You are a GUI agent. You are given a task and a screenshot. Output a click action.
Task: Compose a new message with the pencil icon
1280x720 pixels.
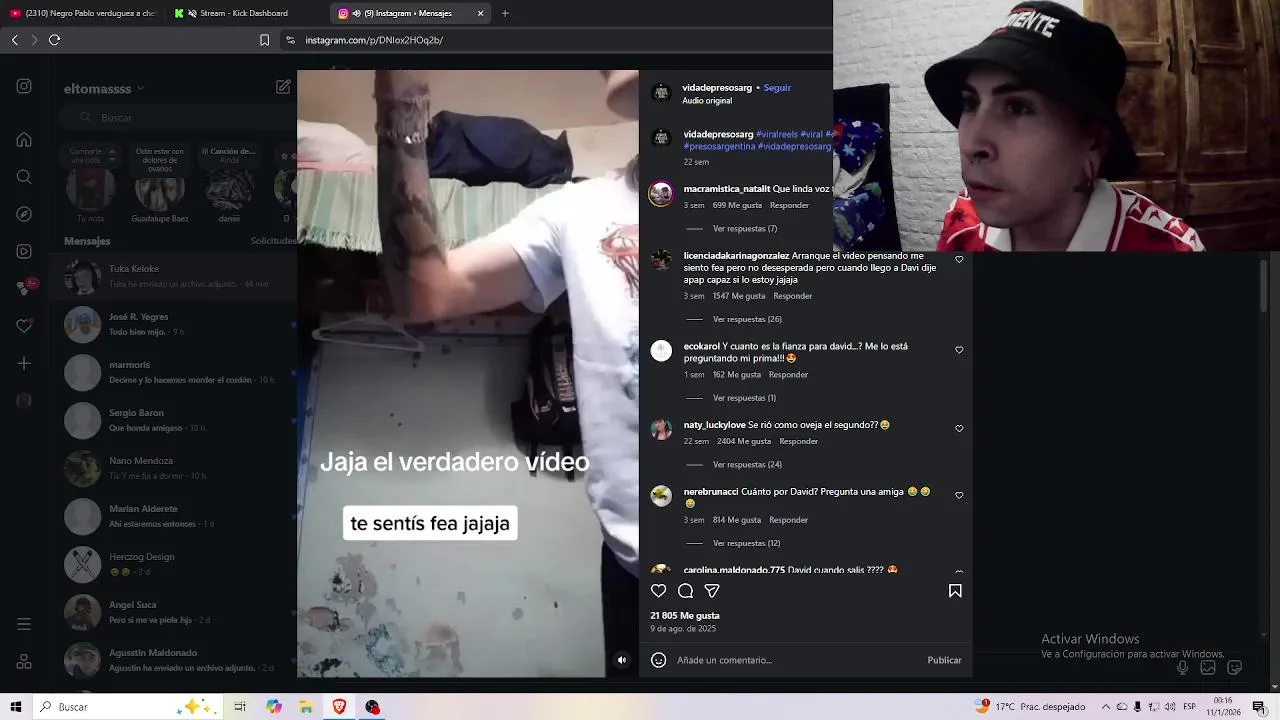coord(283,87)
